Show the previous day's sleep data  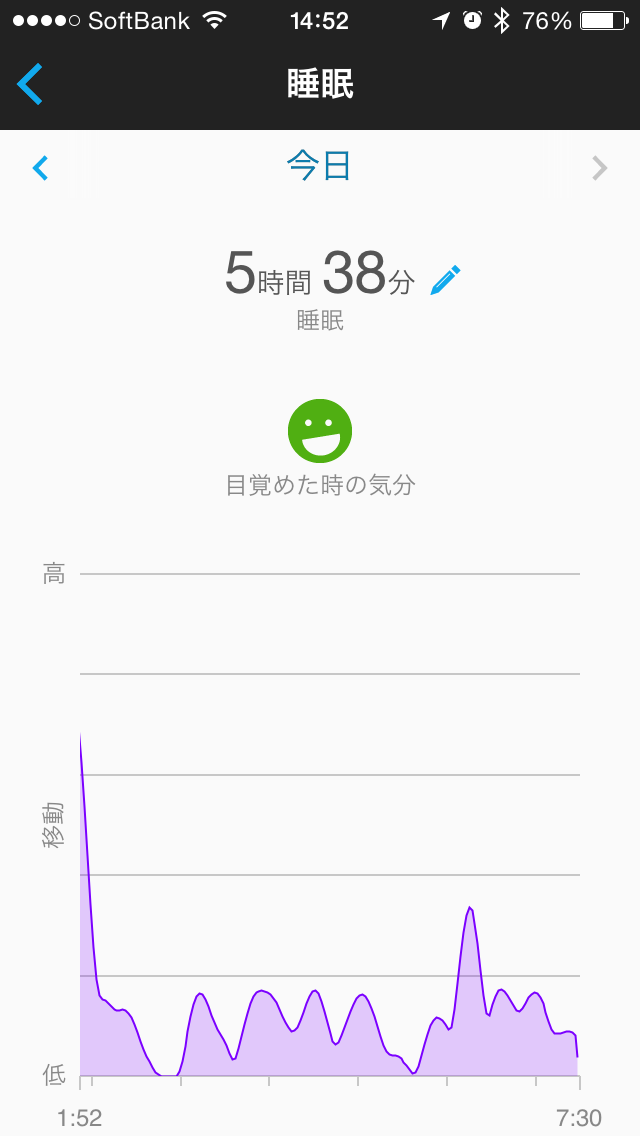[40, 167]
